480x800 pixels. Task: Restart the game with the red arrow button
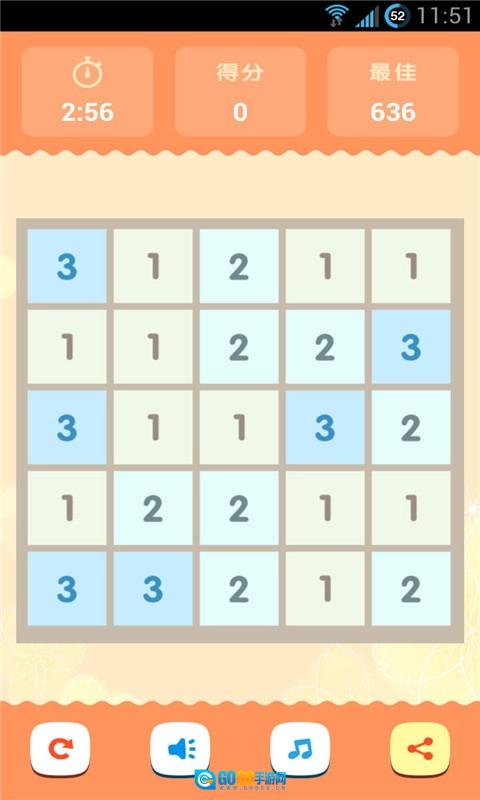60,748
